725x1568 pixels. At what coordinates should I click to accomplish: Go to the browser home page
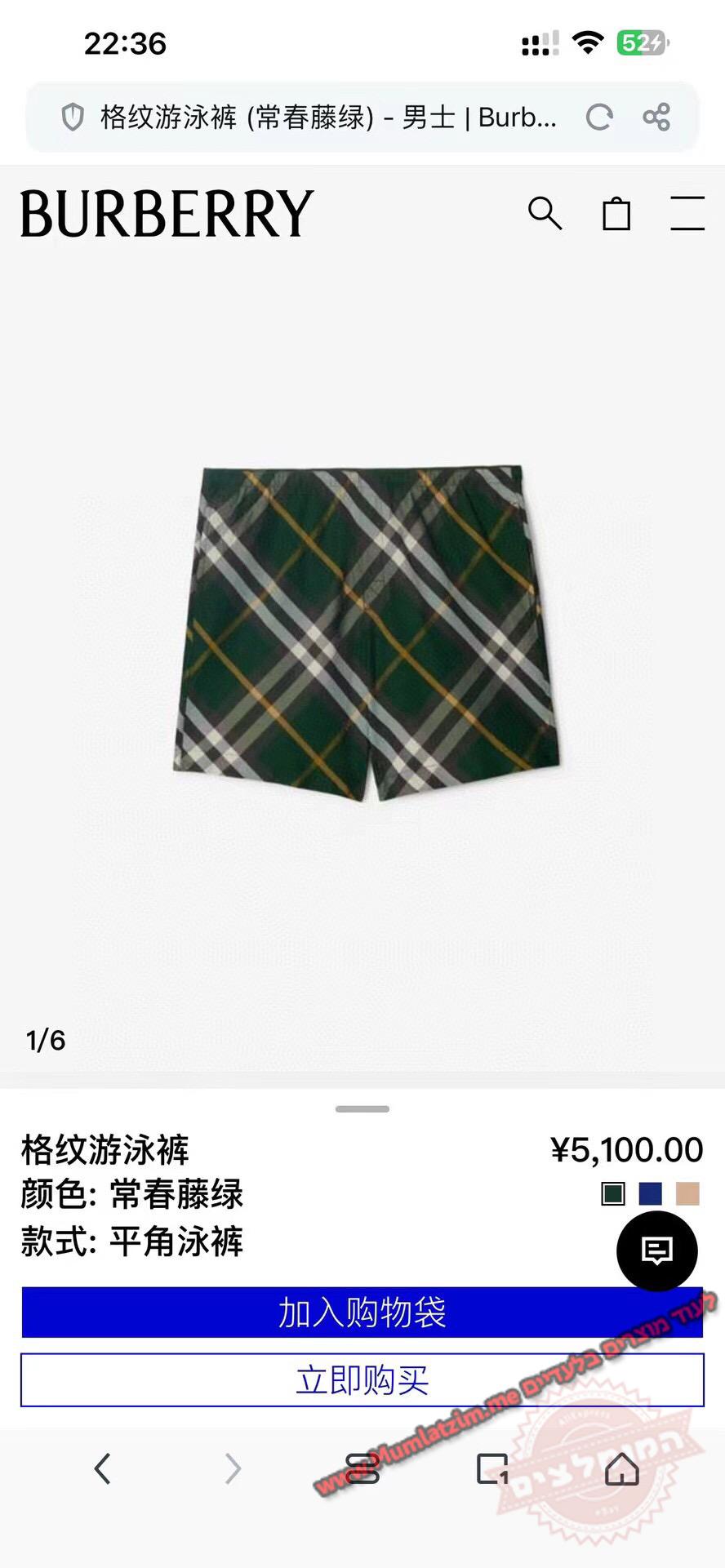[622, 1468]
